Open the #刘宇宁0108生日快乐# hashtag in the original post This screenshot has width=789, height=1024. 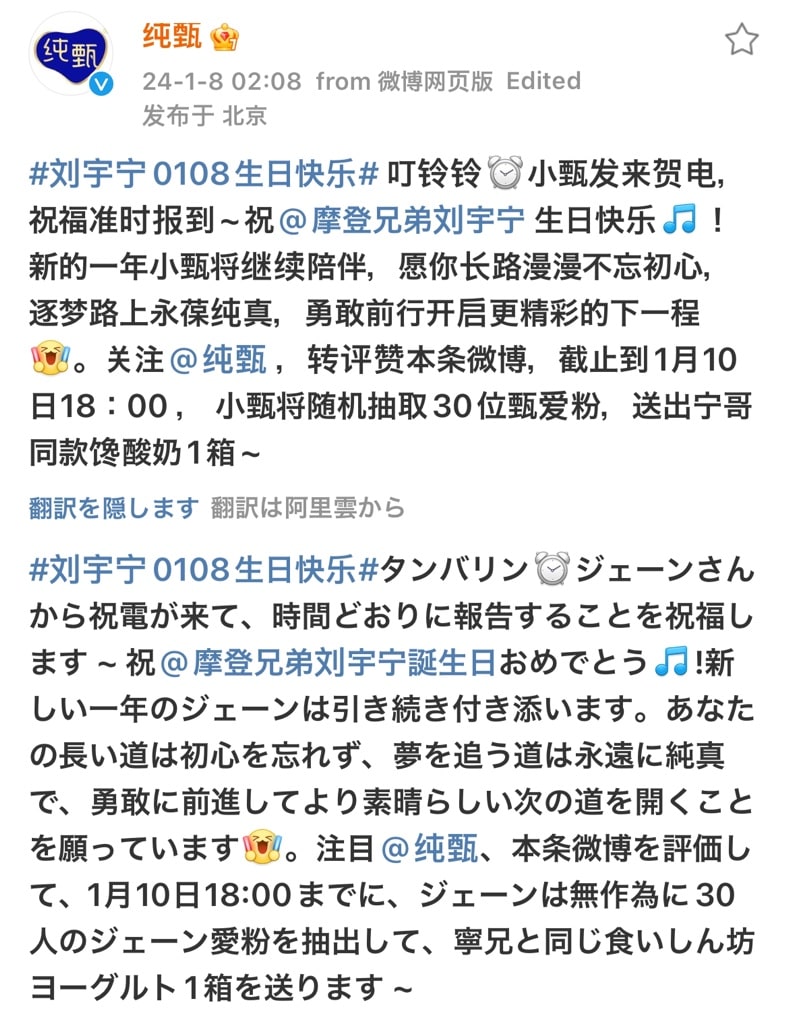click(x=205, y=174)
